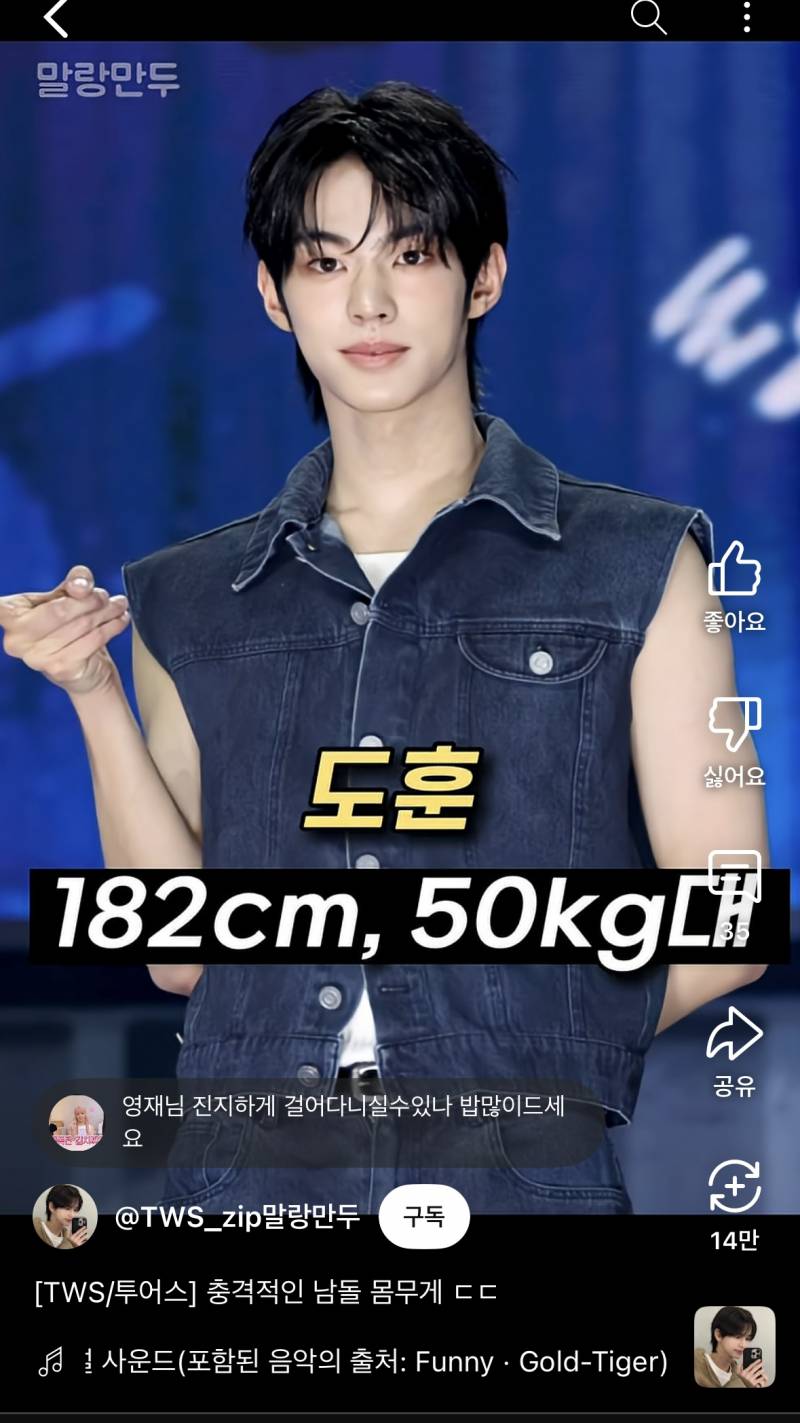
Task: Open the sound thumbnail at bottom right
Action: 734,1346
